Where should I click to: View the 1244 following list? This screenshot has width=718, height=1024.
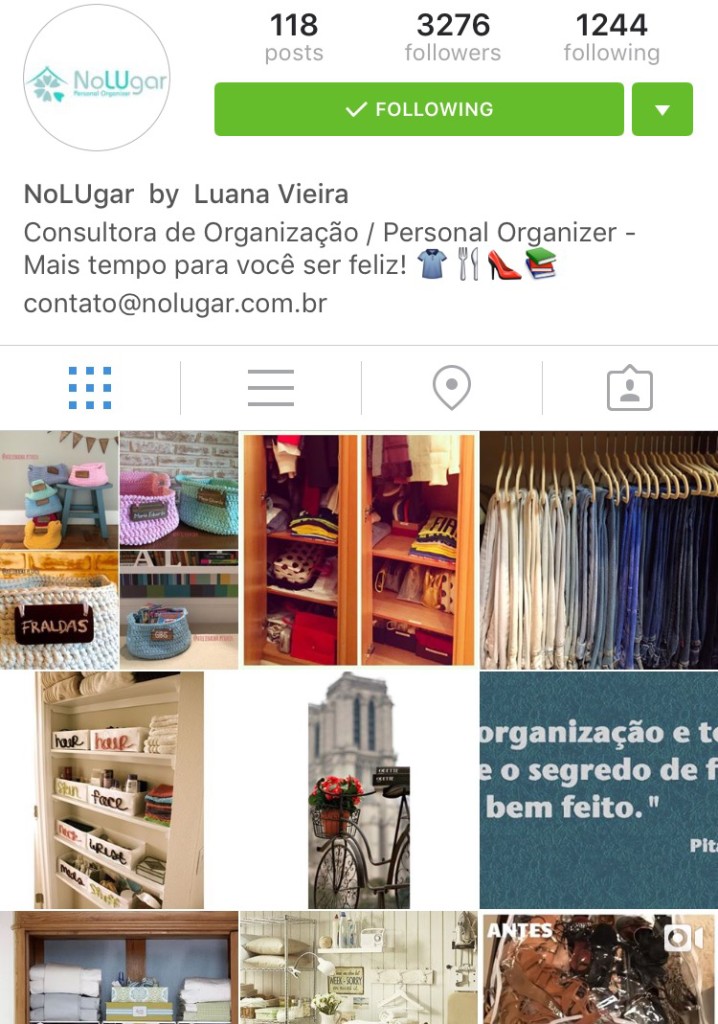tap(611, 37)
